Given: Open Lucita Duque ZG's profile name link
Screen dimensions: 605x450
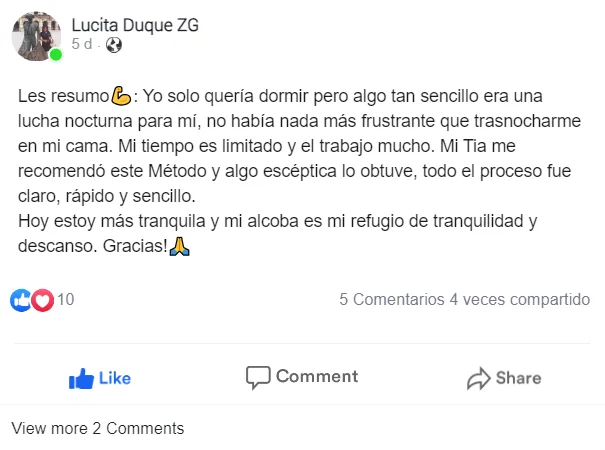Looking at the screenshot, I should (x=136, y=26).
